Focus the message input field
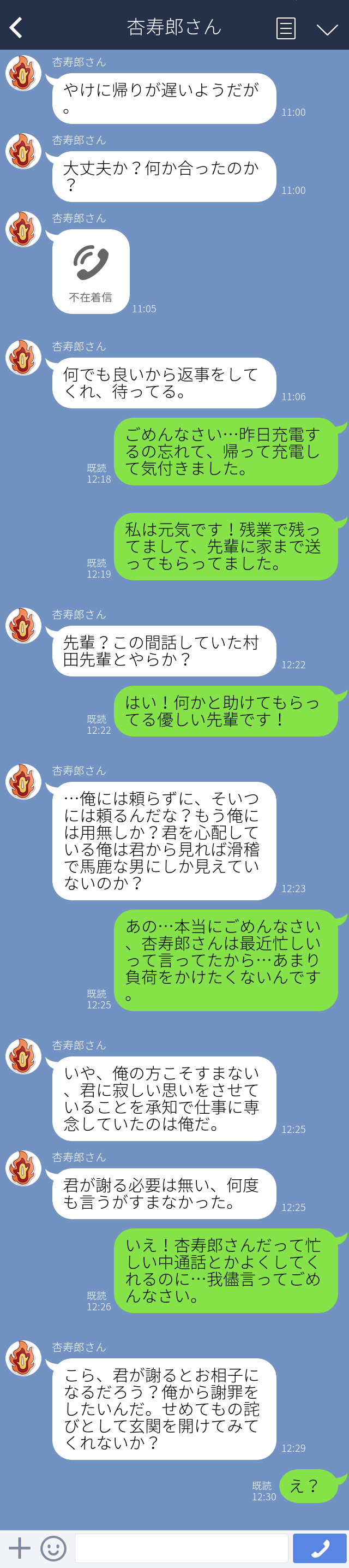 coord(181,1548)
